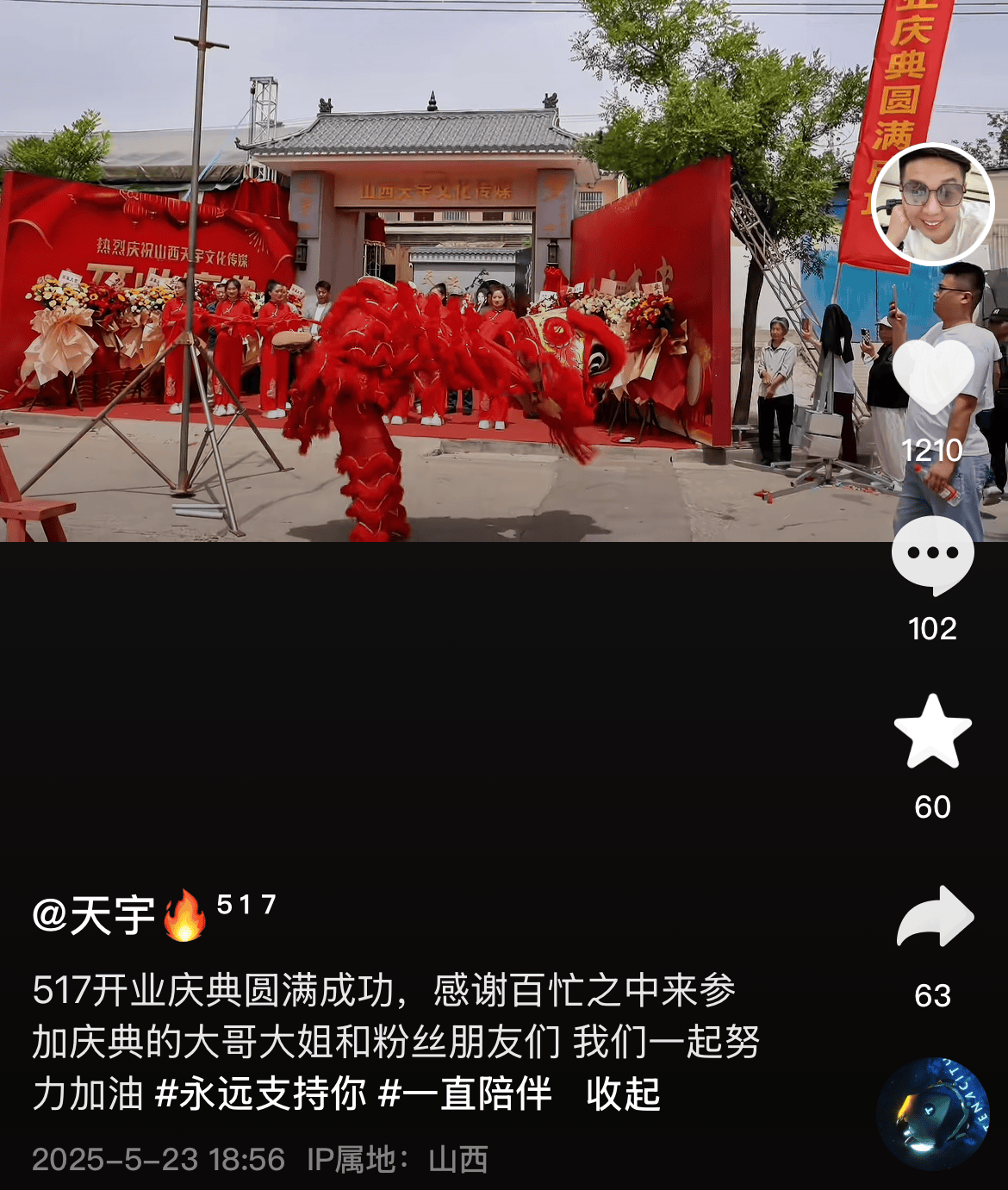Open the spinning music disc

tap(933, 1113)
